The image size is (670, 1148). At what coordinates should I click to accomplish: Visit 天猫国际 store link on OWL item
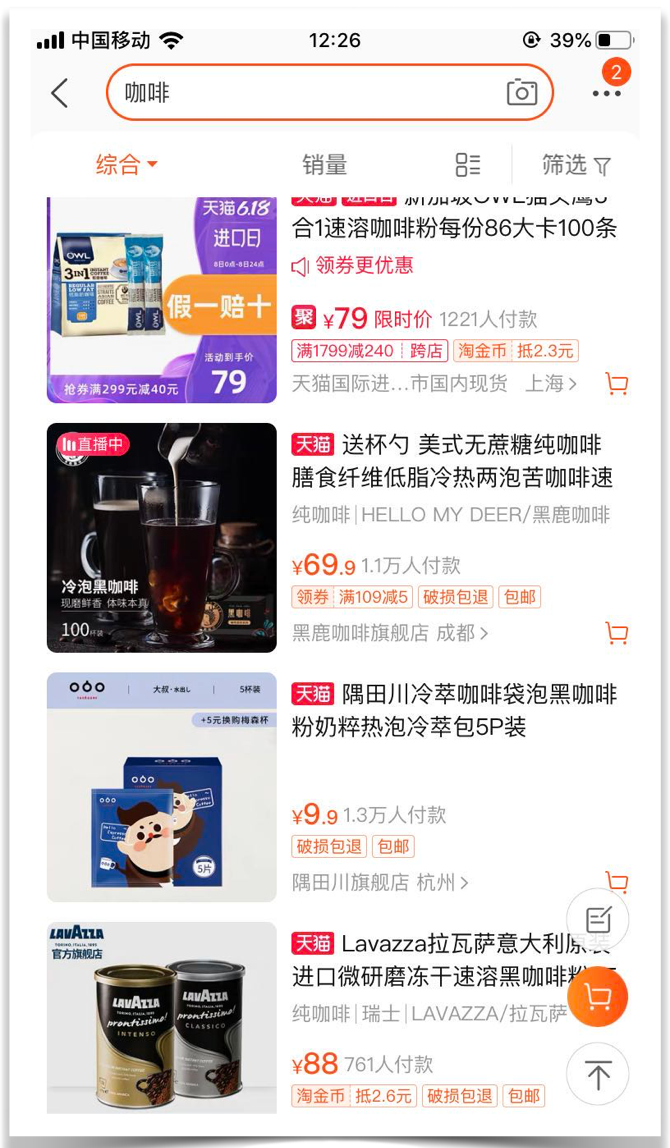[x=398, y=384]
